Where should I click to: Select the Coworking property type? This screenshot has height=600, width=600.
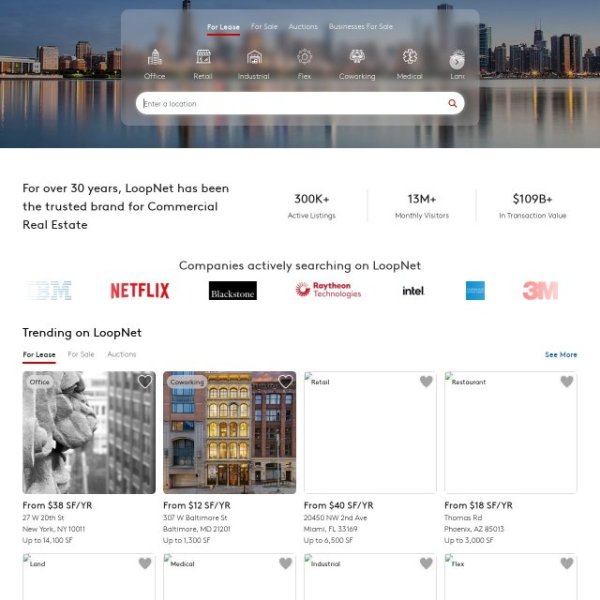pos(357,63)
